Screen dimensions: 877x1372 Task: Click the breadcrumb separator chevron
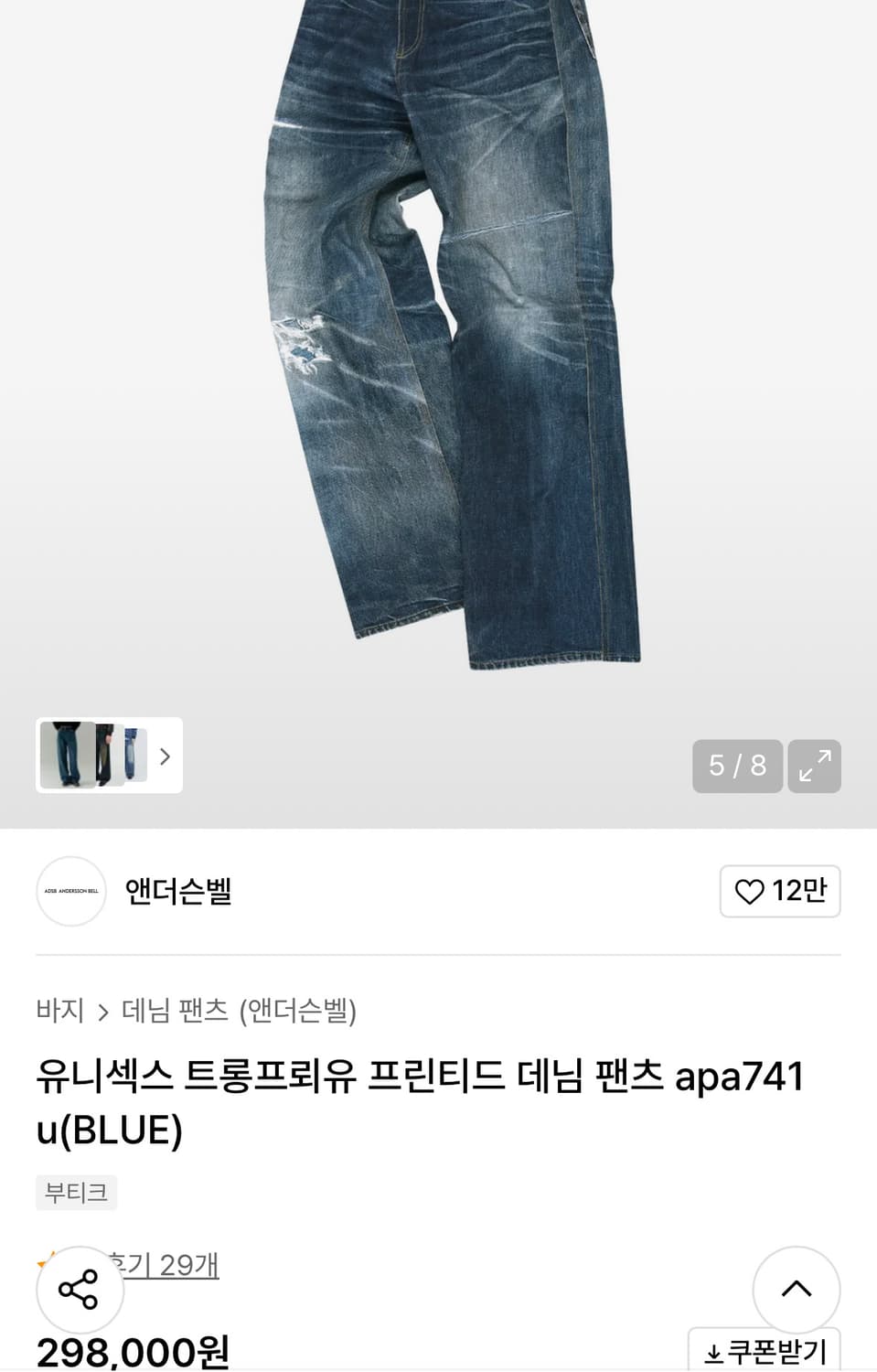click(103, 1013)
